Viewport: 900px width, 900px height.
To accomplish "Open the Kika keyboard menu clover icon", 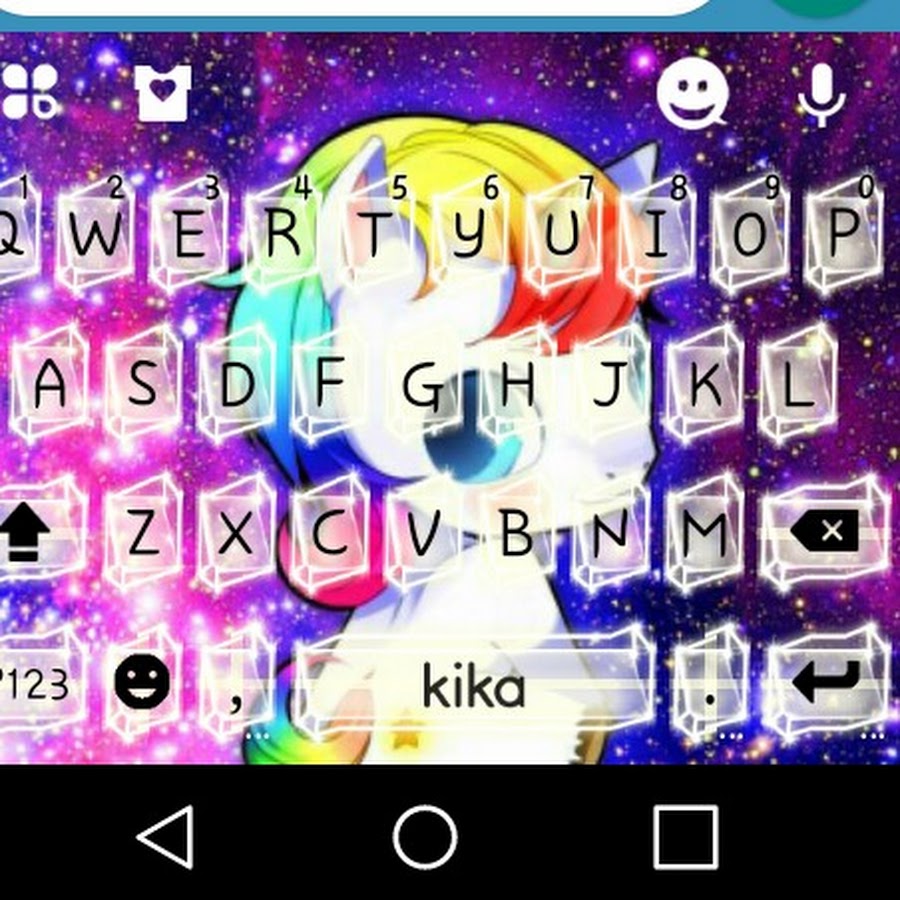I will 28,93.
